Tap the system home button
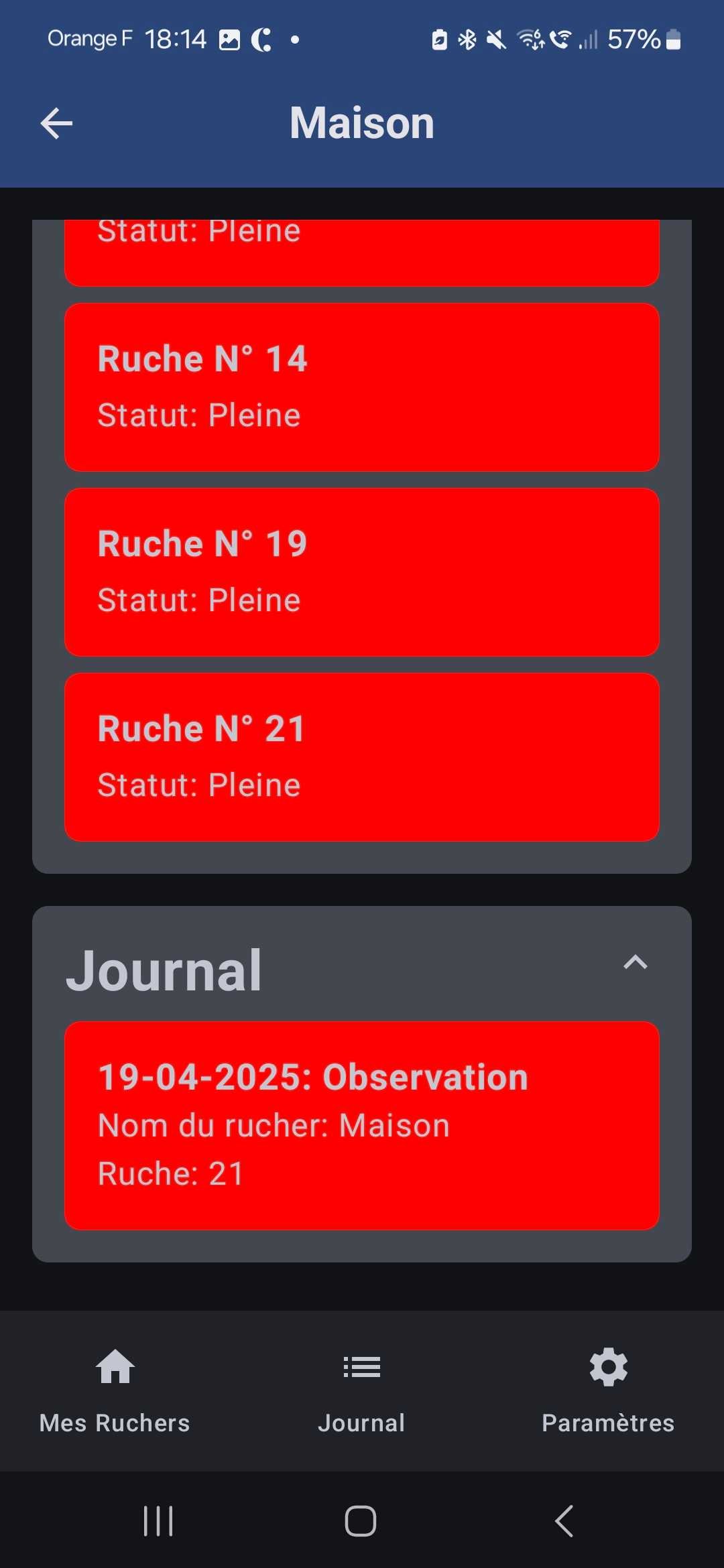 coord(361,1521)
